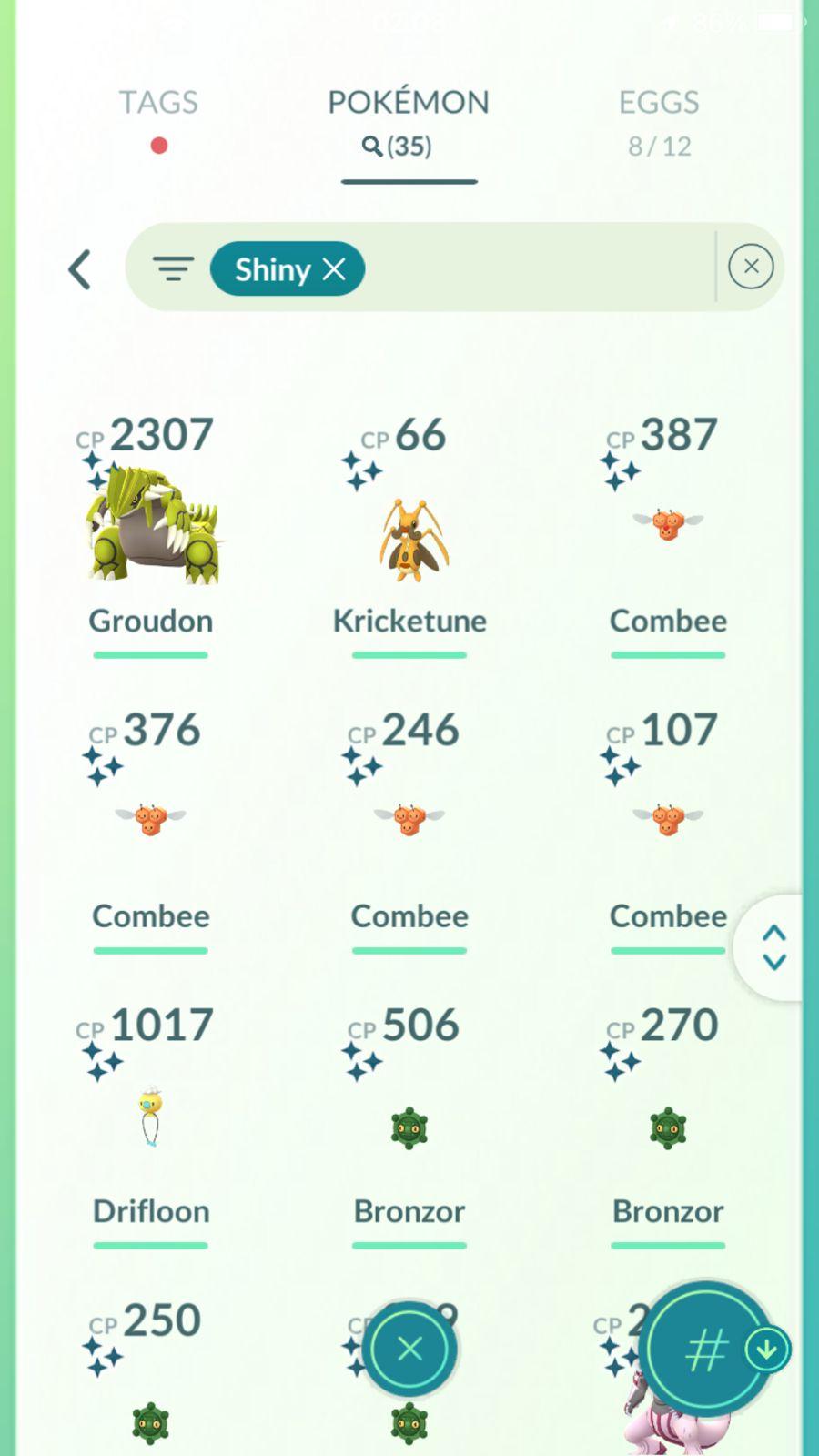Viewport: 819px width, 1456px height.
Task: Open the Bronzor with CP 506
Action: (x=409, y=1128)
